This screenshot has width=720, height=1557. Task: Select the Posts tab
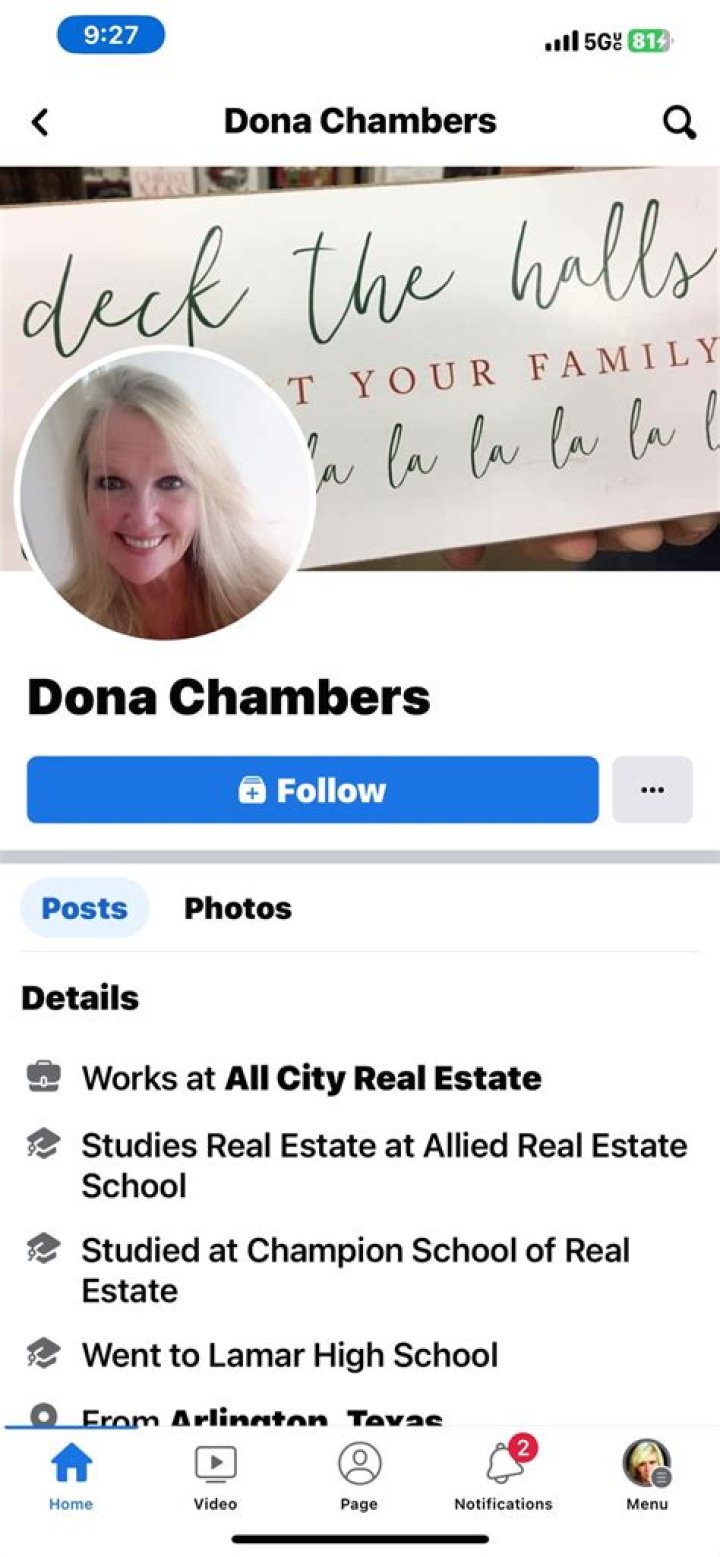(84, 908)
